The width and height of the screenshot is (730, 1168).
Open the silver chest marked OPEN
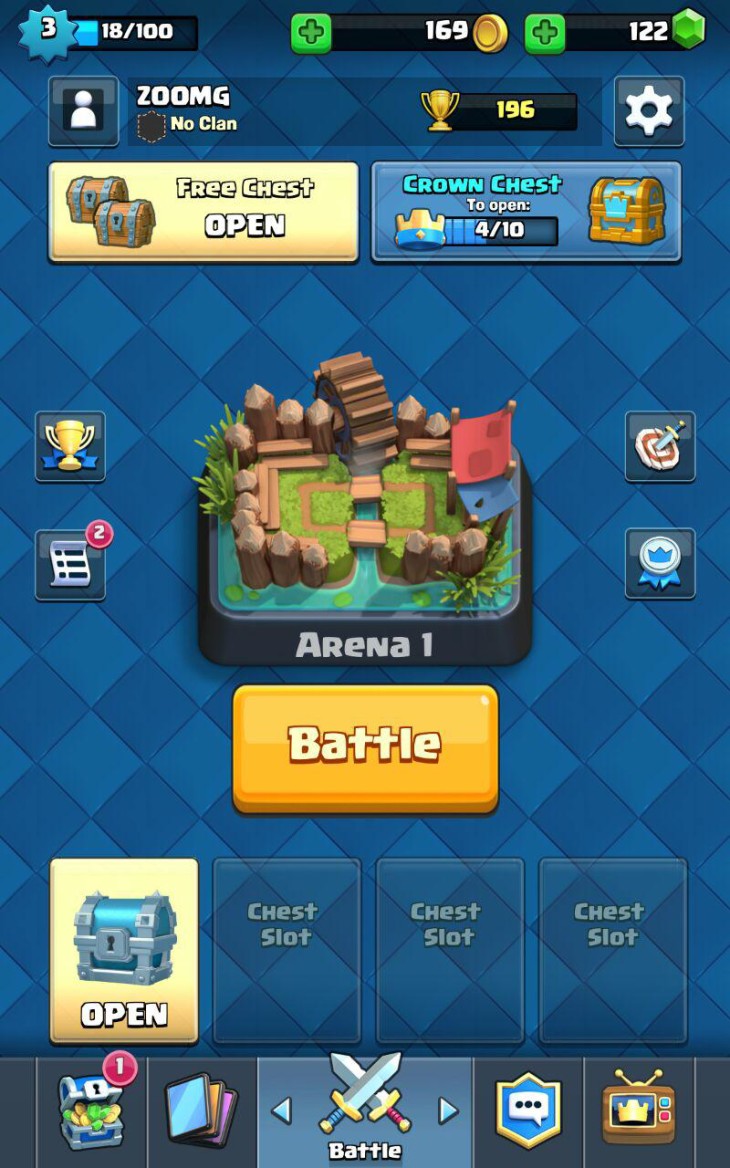[124, 950]
